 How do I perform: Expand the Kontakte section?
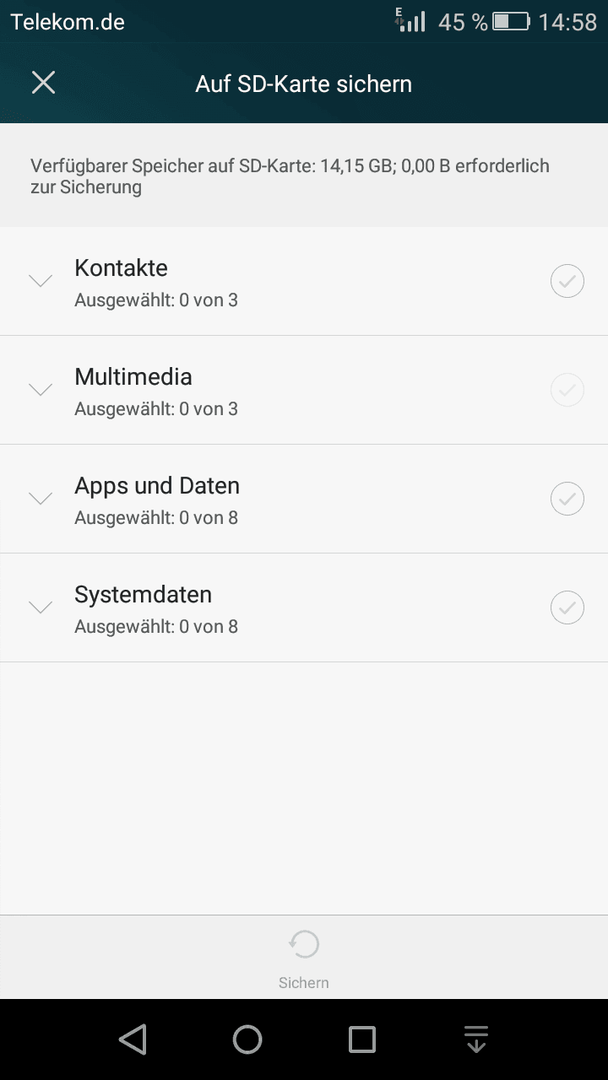pos(41,280)
